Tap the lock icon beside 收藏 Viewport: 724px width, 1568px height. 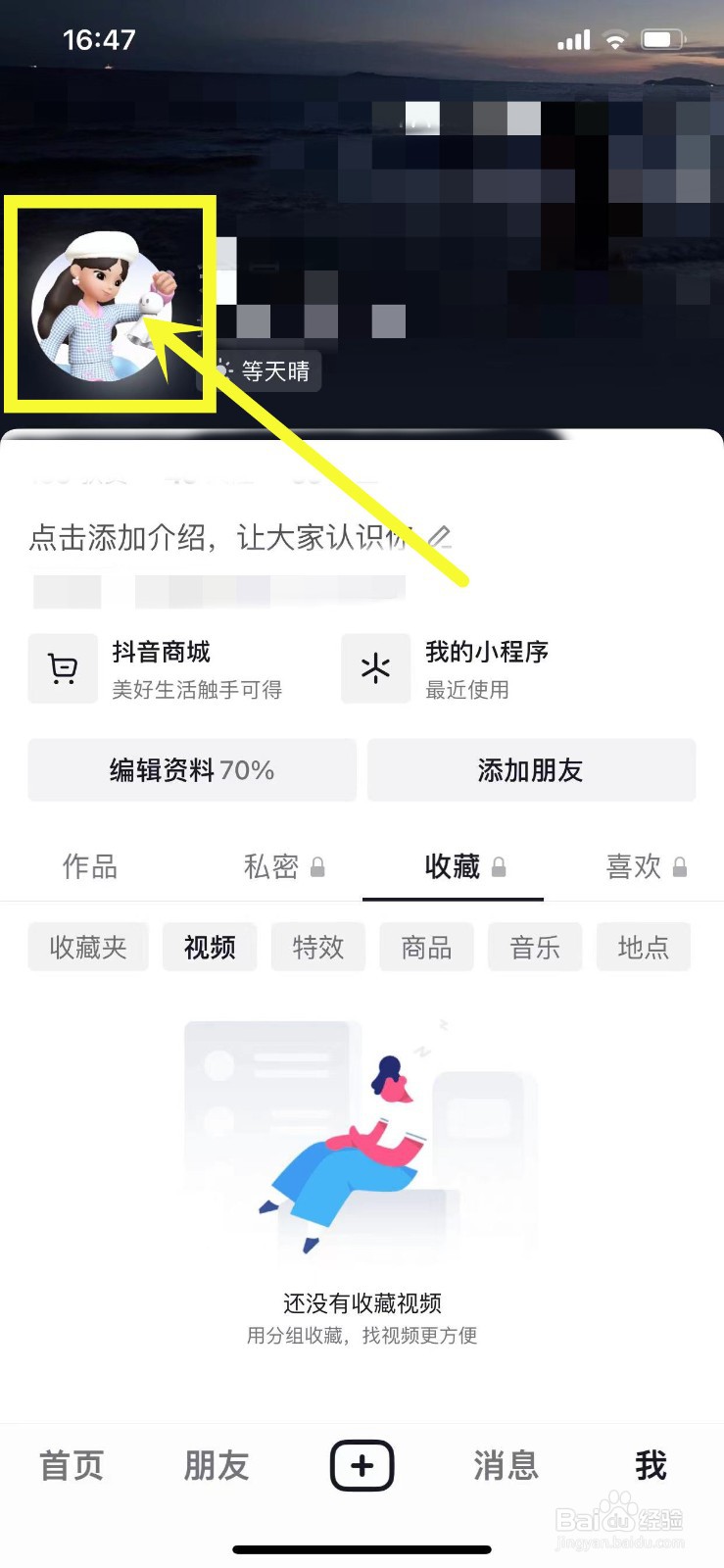tap(500, 866)
